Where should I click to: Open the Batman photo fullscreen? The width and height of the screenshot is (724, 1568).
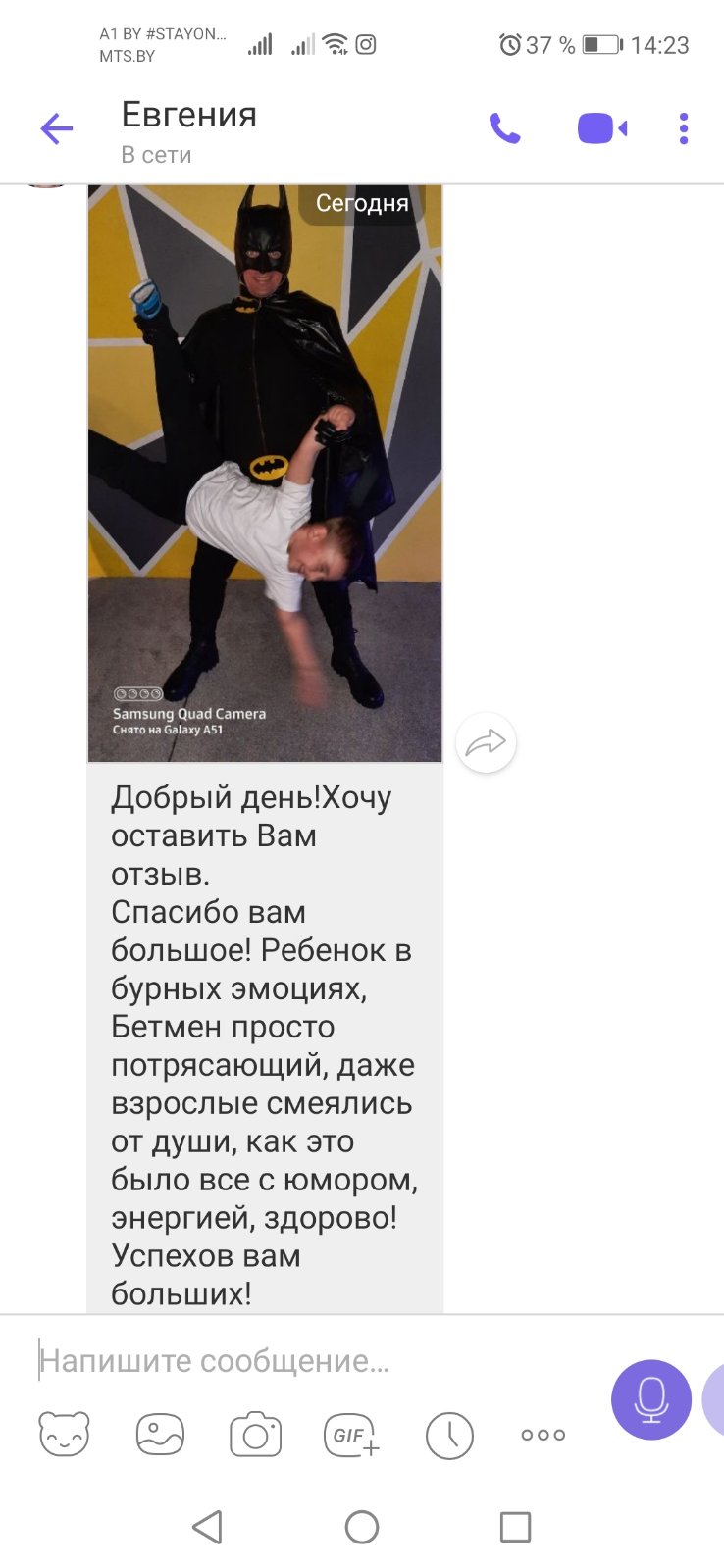tap(265, 471)
